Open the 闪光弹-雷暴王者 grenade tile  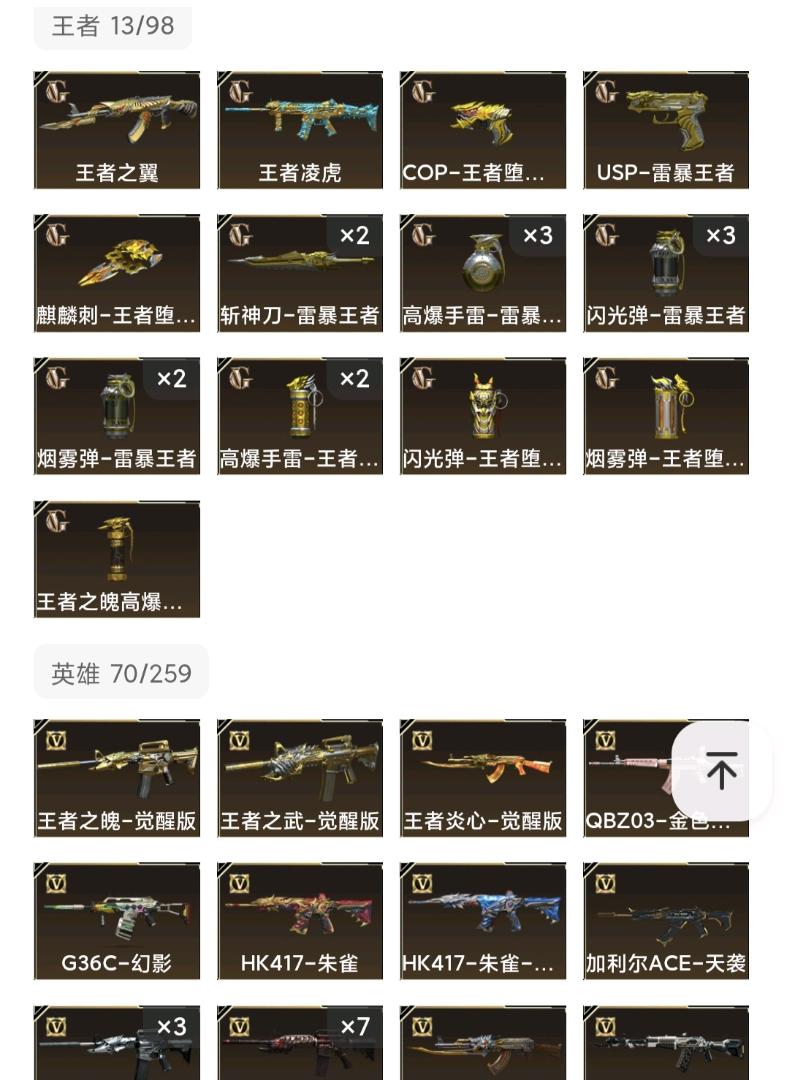coord(666,273)
